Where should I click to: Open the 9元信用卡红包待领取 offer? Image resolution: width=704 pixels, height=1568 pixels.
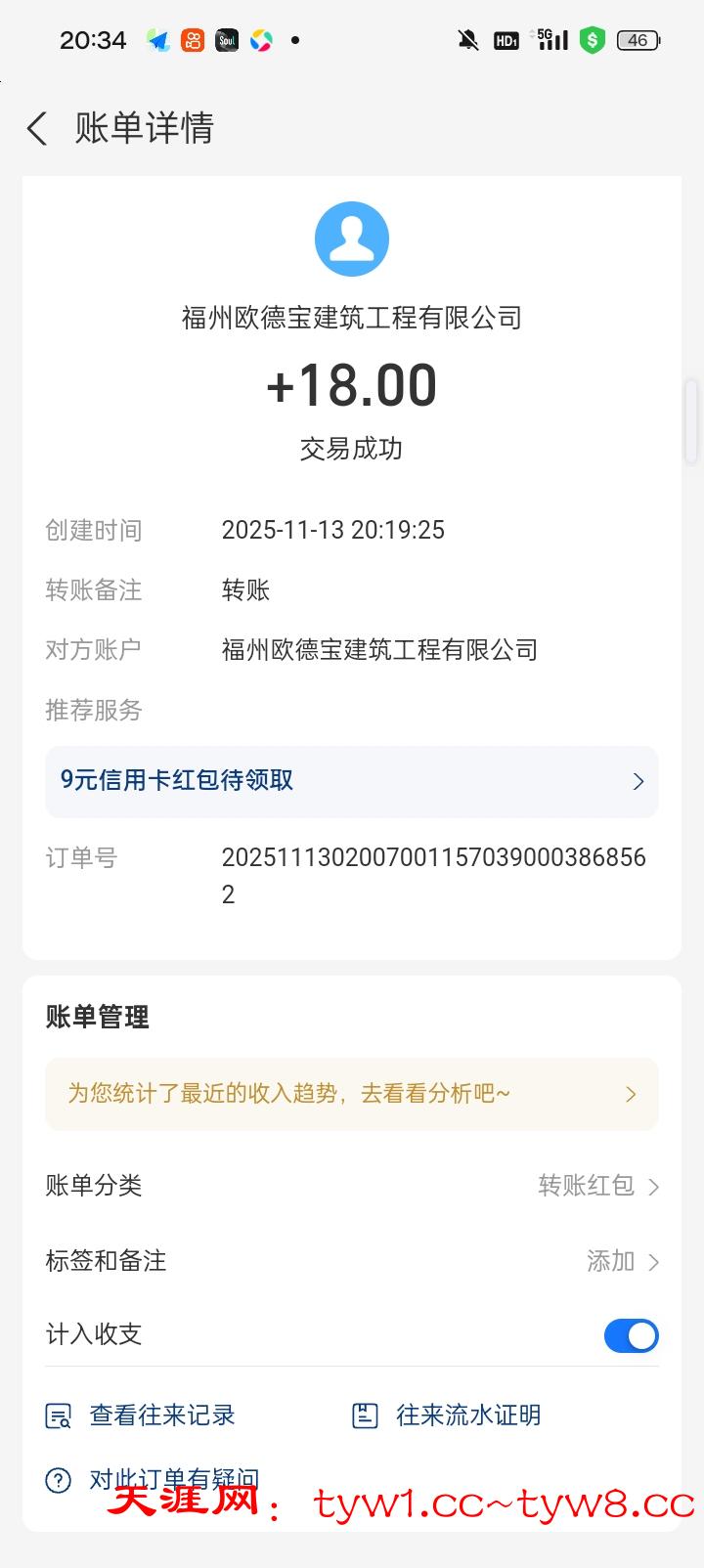(x=351, y=781)
